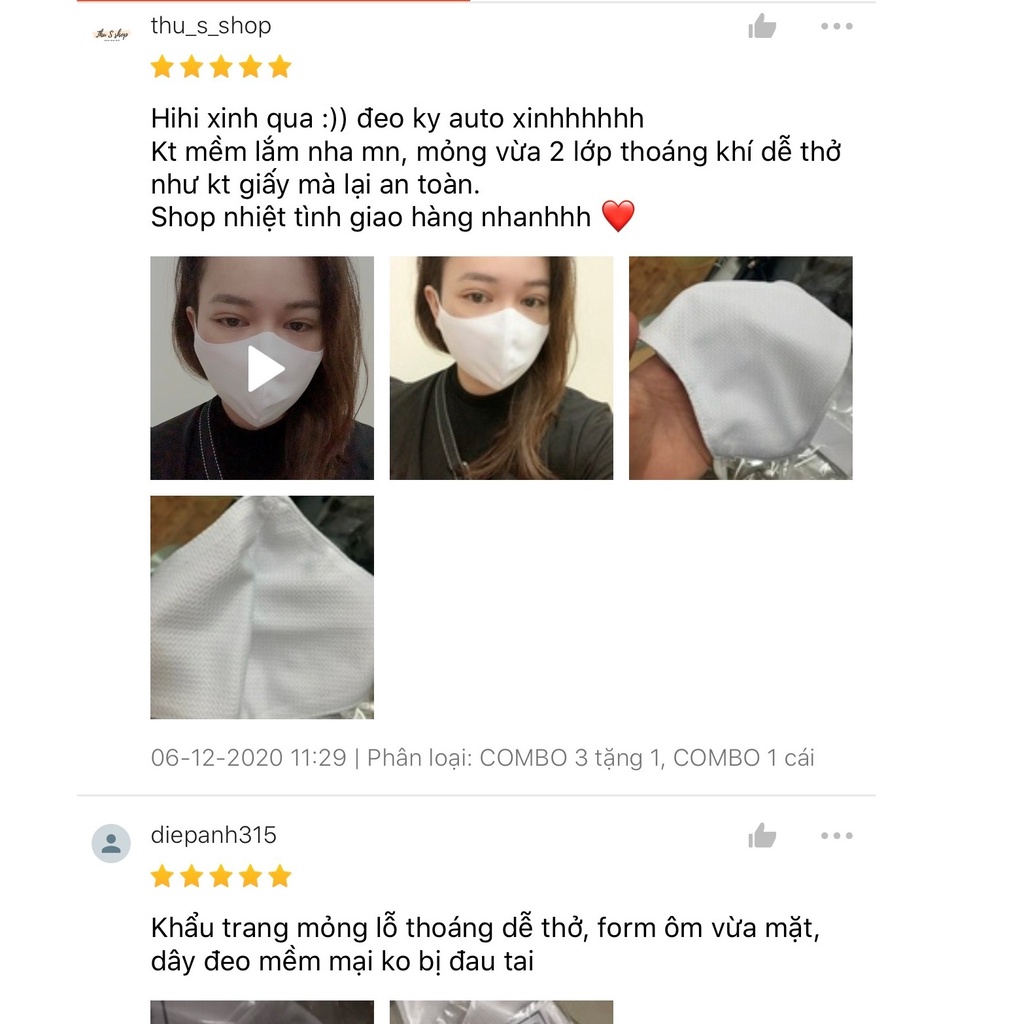The height and width of the screenshot is (1024, 1024).
Task: Open the close-up mask fabric photo
Action: click(x=262, y=607)
